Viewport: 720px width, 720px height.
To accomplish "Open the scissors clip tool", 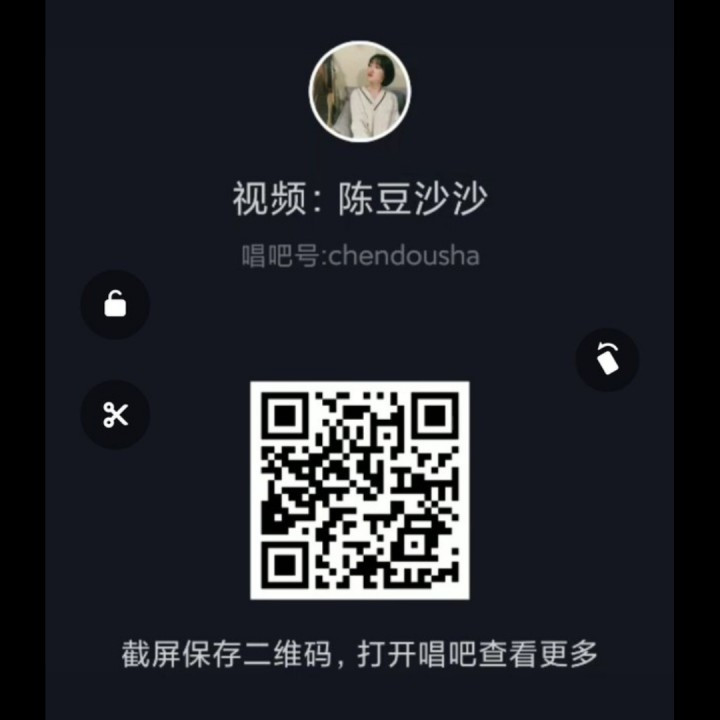I will tap(115, 415).
